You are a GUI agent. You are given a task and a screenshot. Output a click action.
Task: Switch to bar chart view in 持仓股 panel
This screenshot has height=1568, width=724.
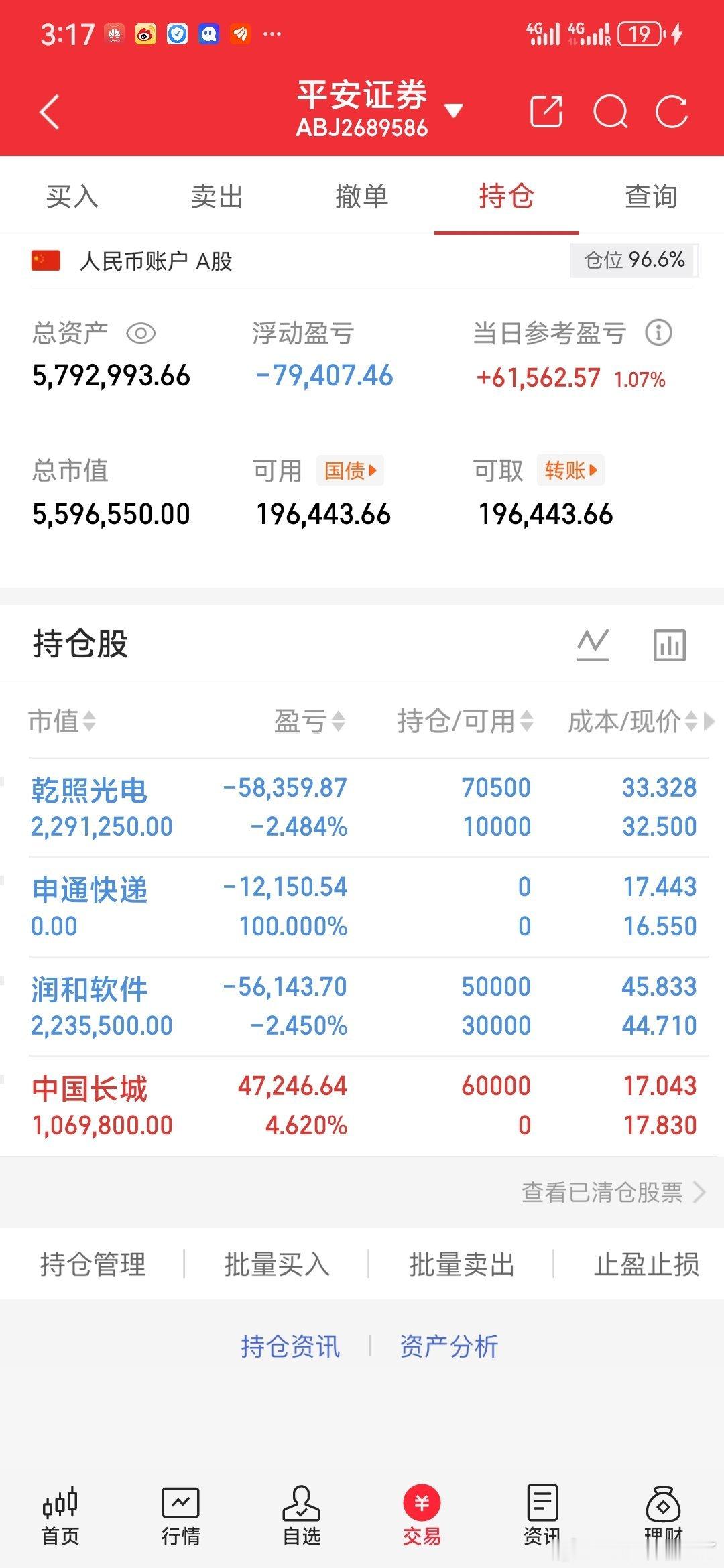click(670, 645)
